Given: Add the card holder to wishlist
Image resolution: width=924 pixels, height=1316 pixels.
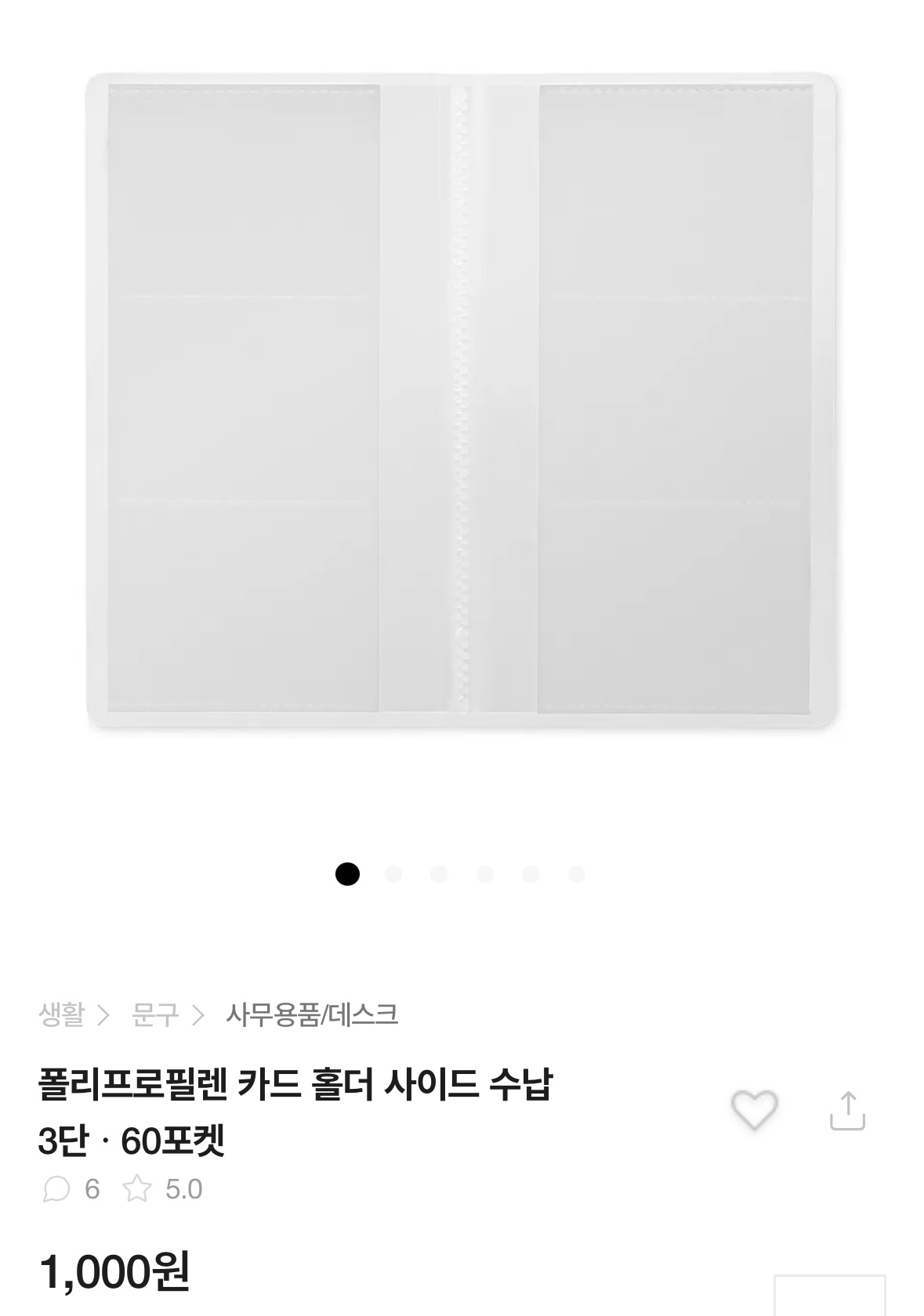Looking at the screenshot, I should (754, 1109).
